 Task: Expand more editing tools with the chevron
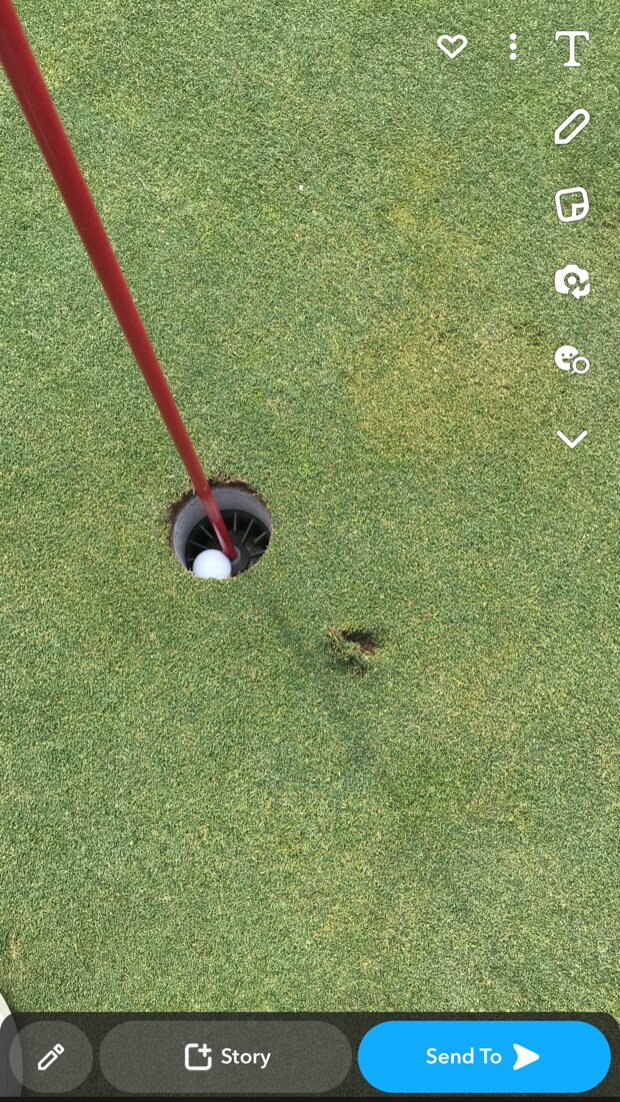coord(572,439)
